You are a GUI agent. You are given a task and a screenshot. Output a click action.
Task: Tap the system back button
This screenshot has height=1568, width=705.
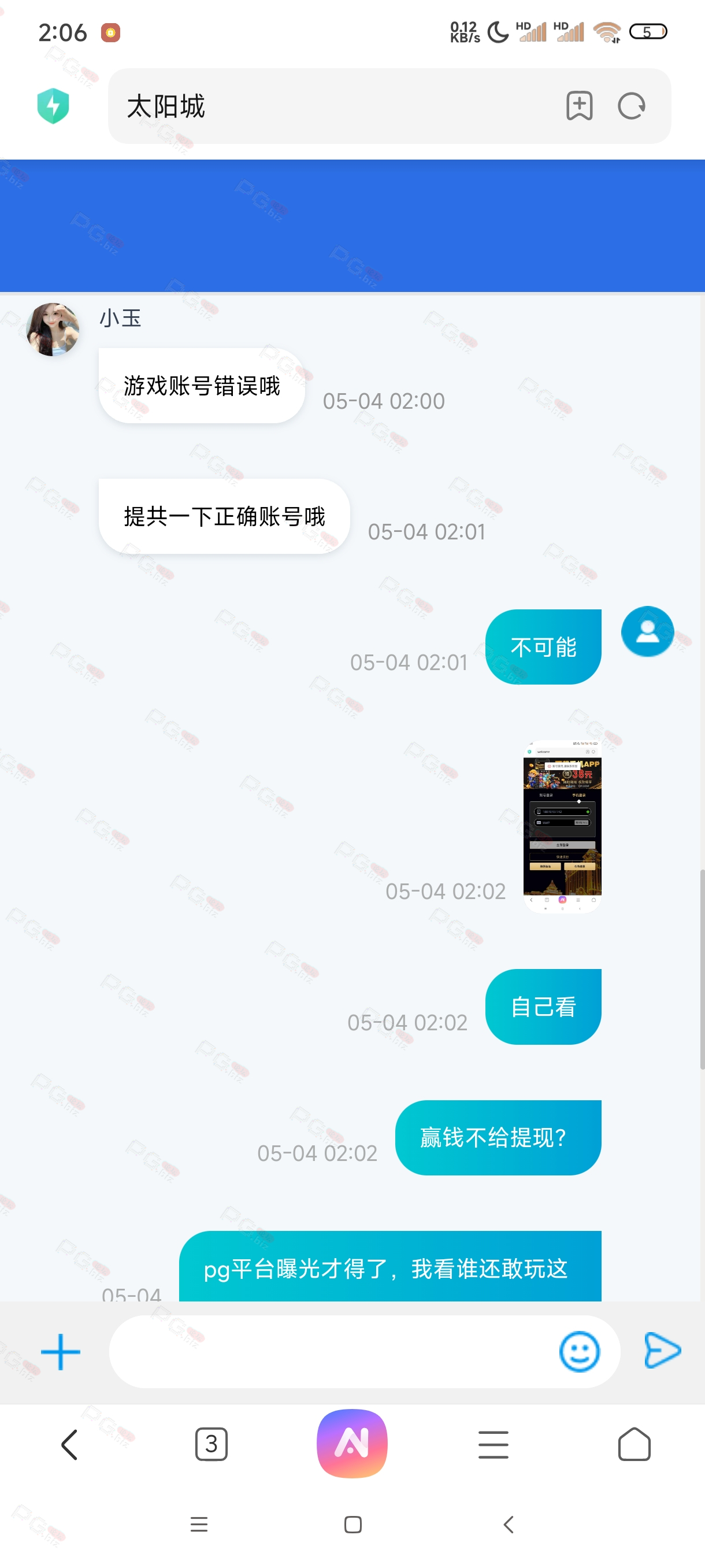coord(509,1524)
